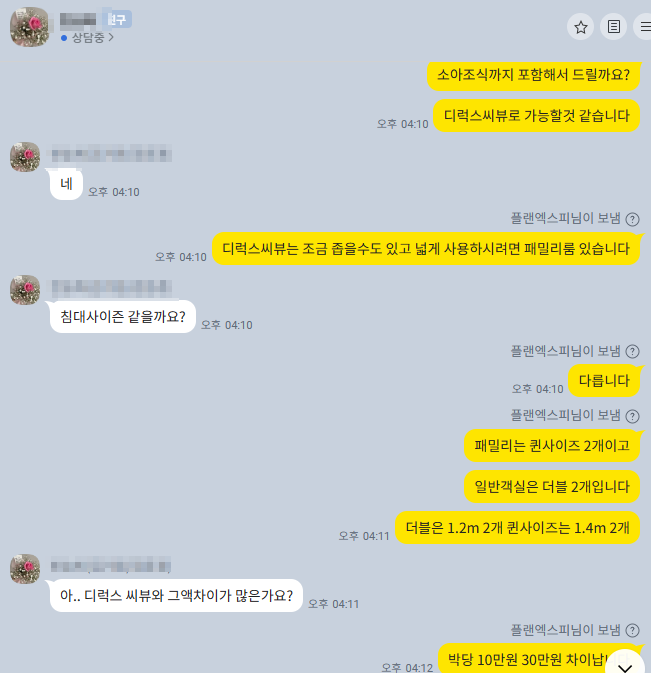Tap the help icon above 패밀리는 퀸사이즈 2개이고
651x673 pixels.
point(632,415)
